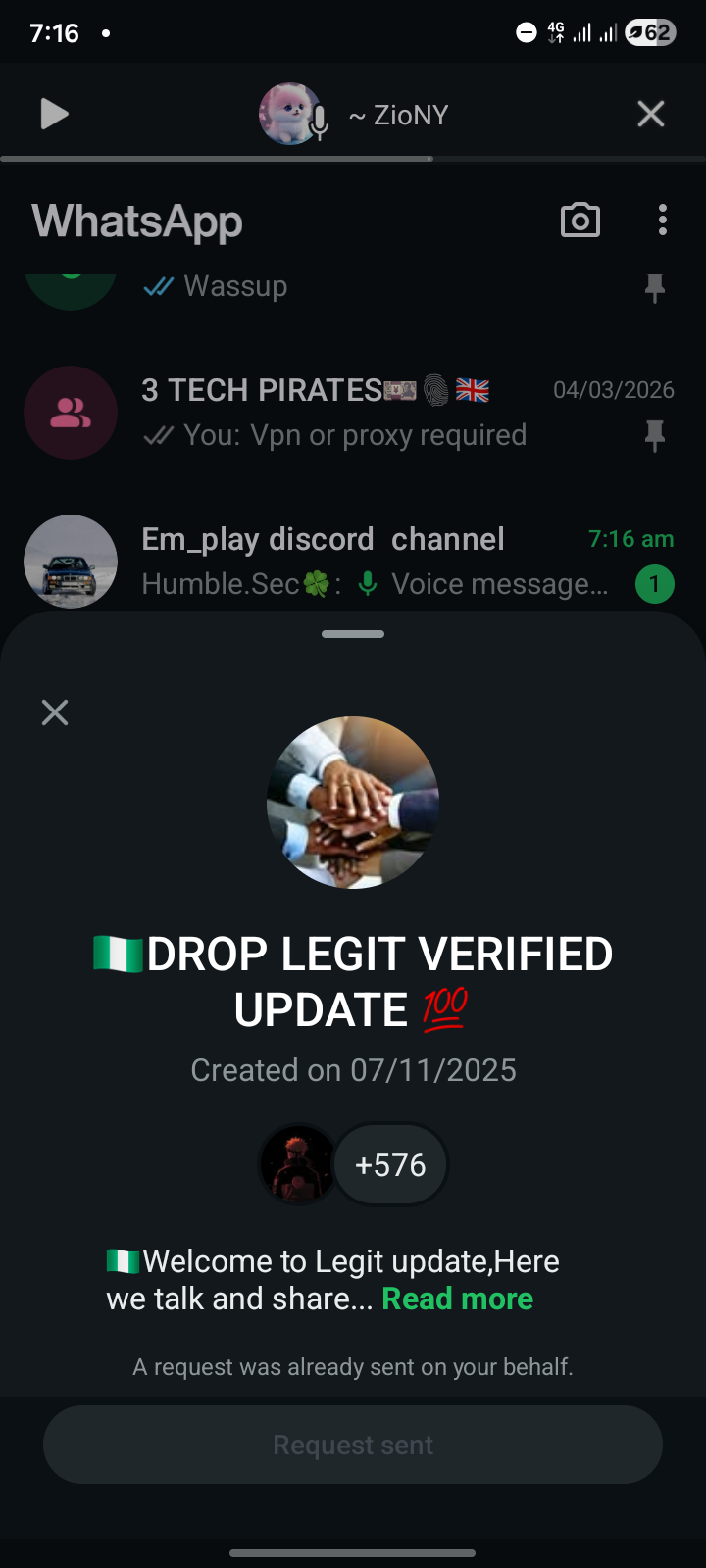Play the voice message from ZioNY

55,115
